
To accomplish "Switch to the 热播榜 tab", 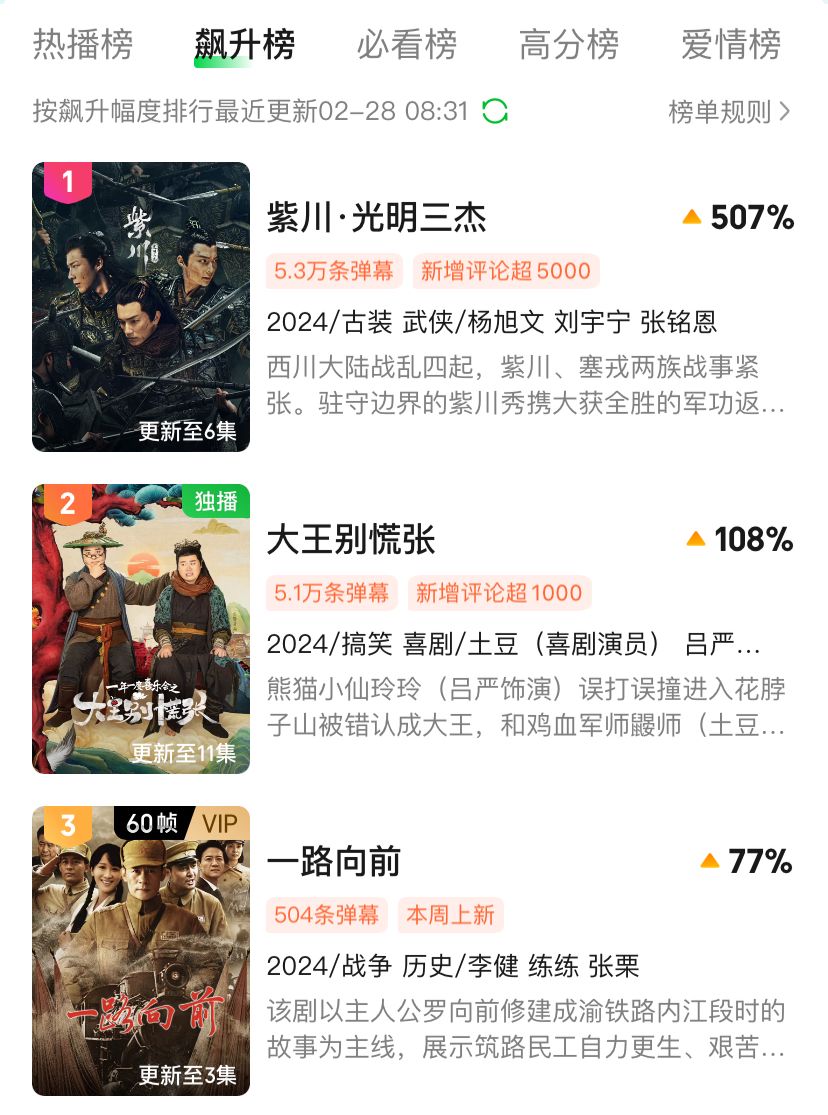I will pyautogui.click(x=82, y=44).
